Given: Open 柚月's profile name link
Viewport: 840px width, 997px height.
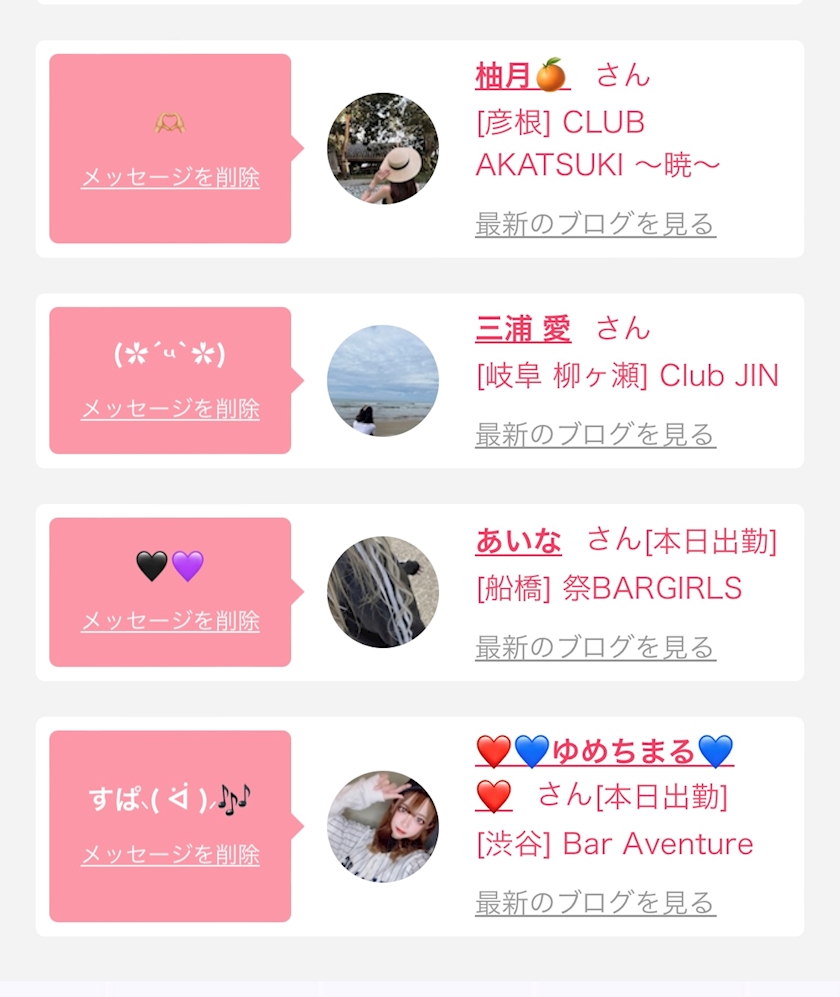Looking at the screenshot, I should 521,75.
